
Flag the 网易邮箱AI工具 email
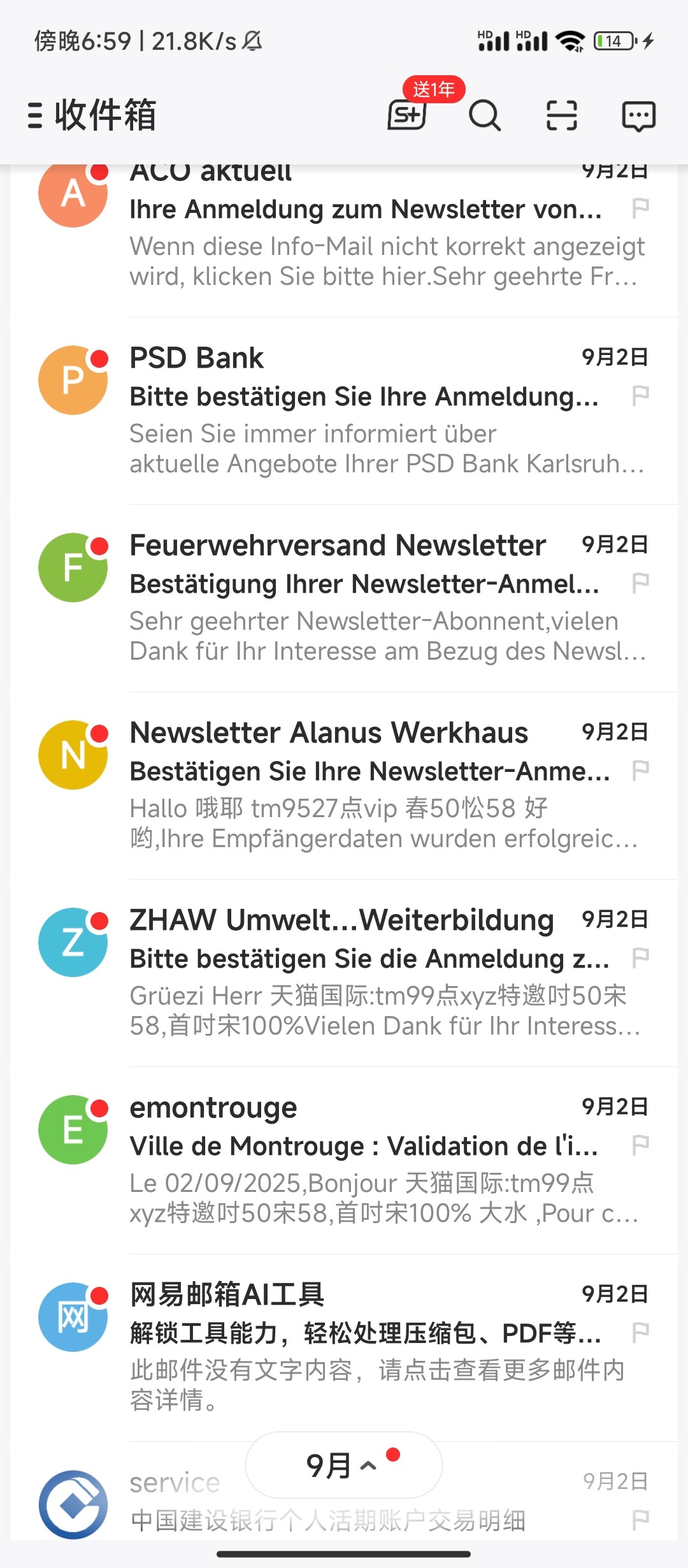[640, 1333]
